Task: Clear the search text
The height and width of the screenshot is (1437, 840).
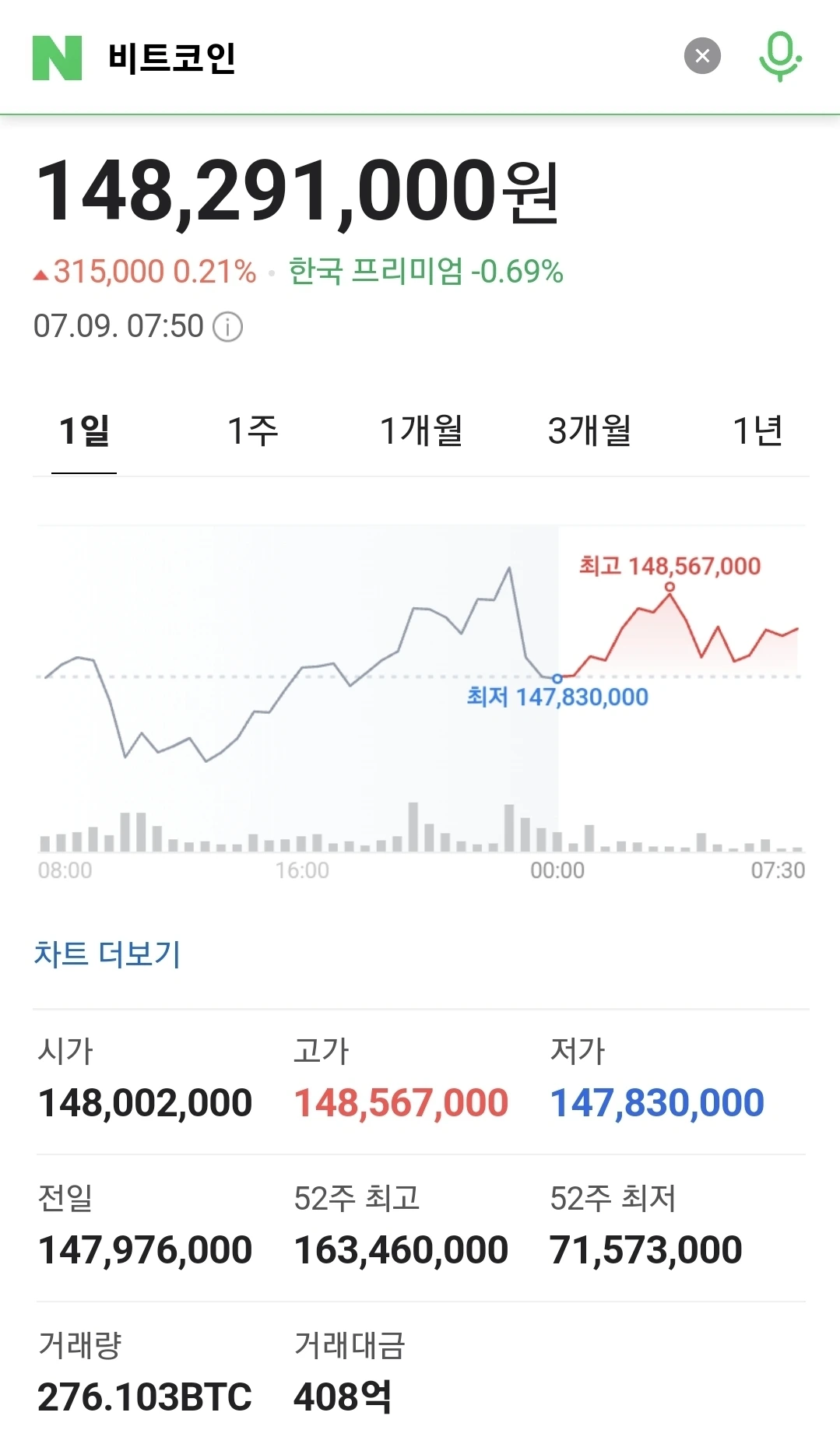Action: click(702, 56)
